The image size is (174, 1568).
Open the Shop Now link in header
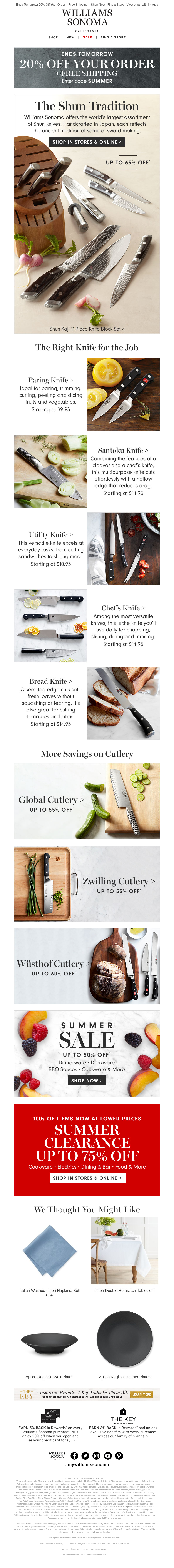(x=98, y=4)
